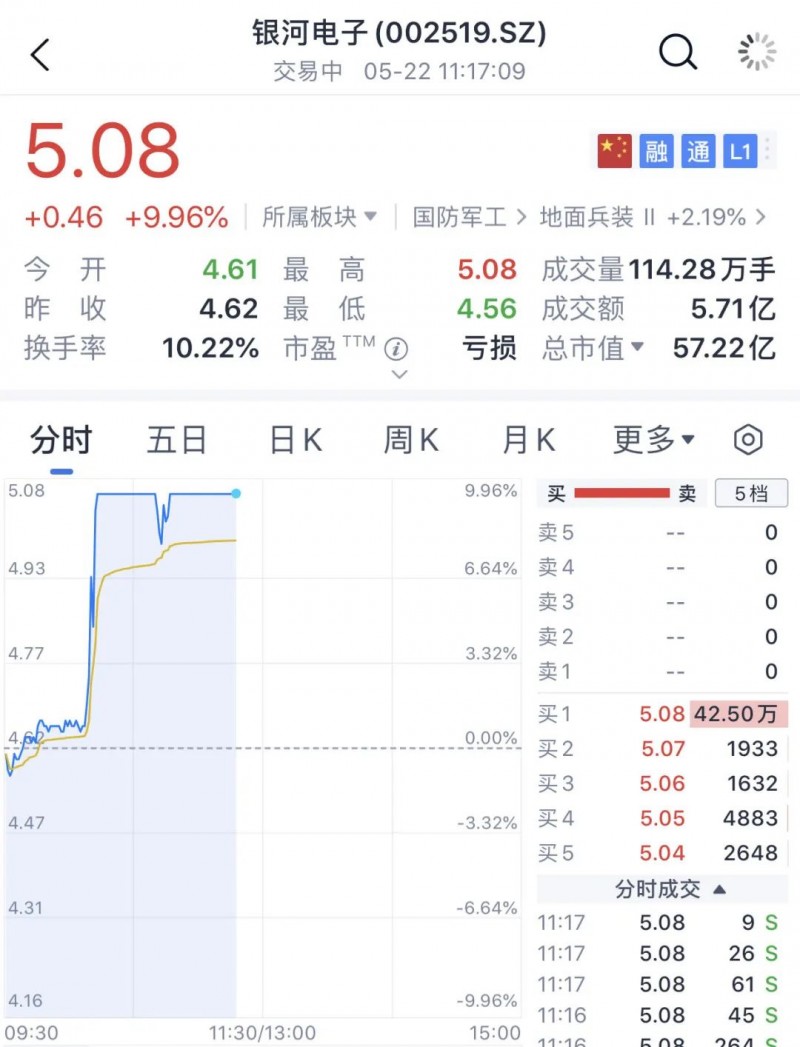Open 地面兵装 II sector details
Viewport: 800px width, 1047px height.
pyautogui.click(x=653, y=216)
